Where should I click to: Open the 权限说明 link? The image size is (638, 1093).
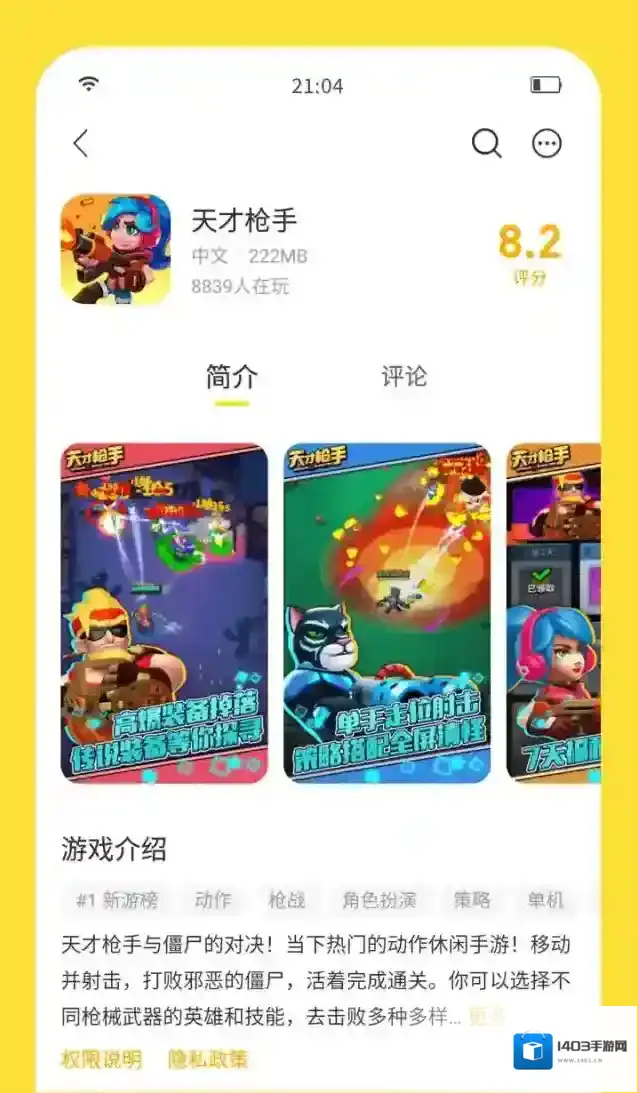[101, 1058]
